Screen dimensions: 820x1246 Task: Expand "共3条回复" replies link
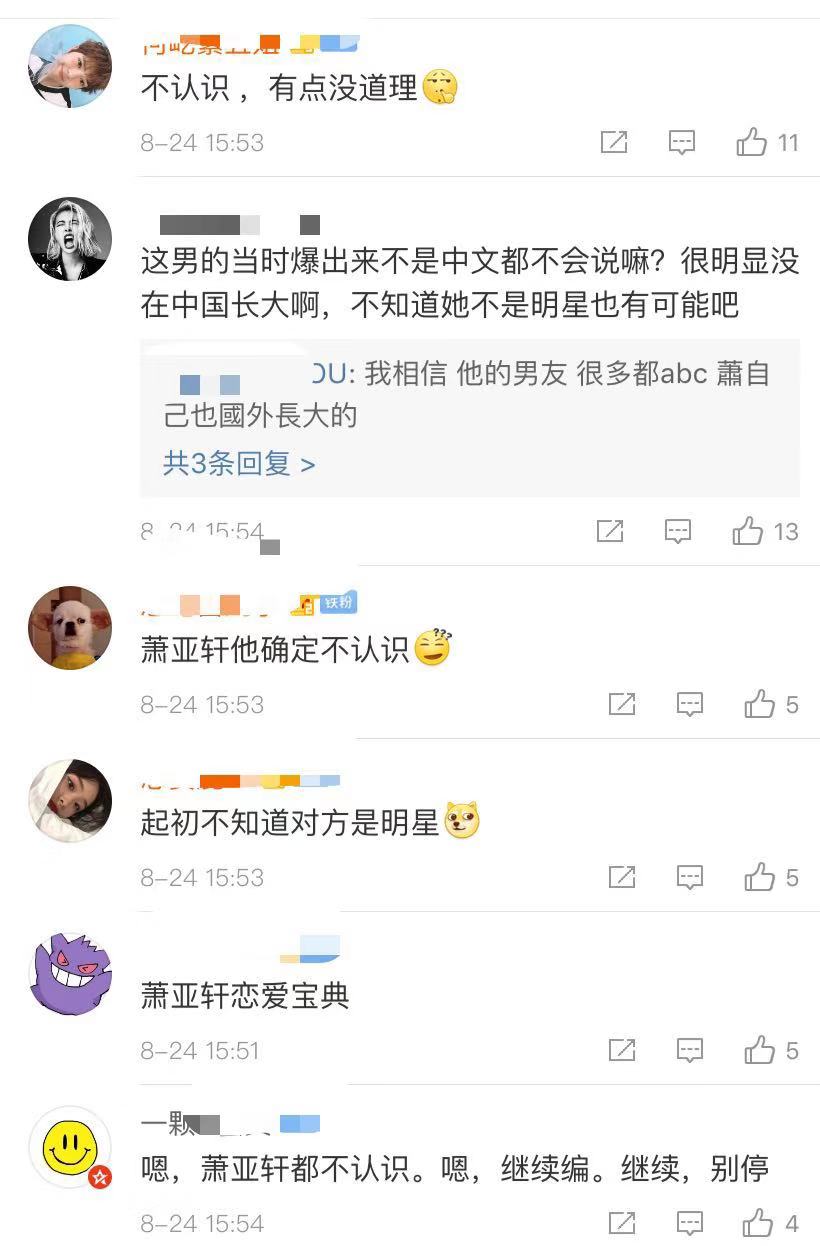[239, 464]
